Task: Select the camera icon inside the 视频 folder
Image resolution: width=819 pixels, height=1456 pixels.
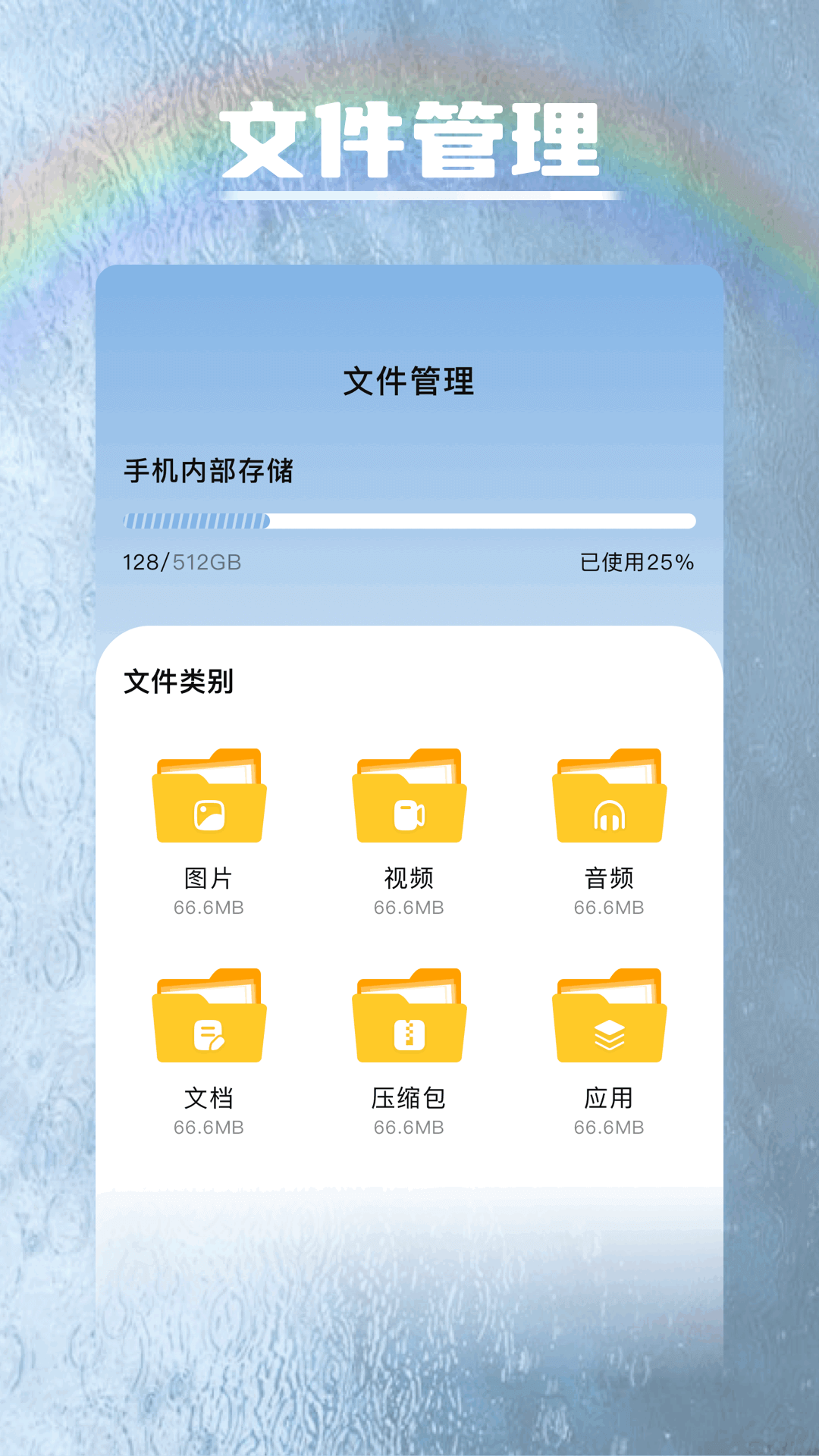Action: (409, 815)
